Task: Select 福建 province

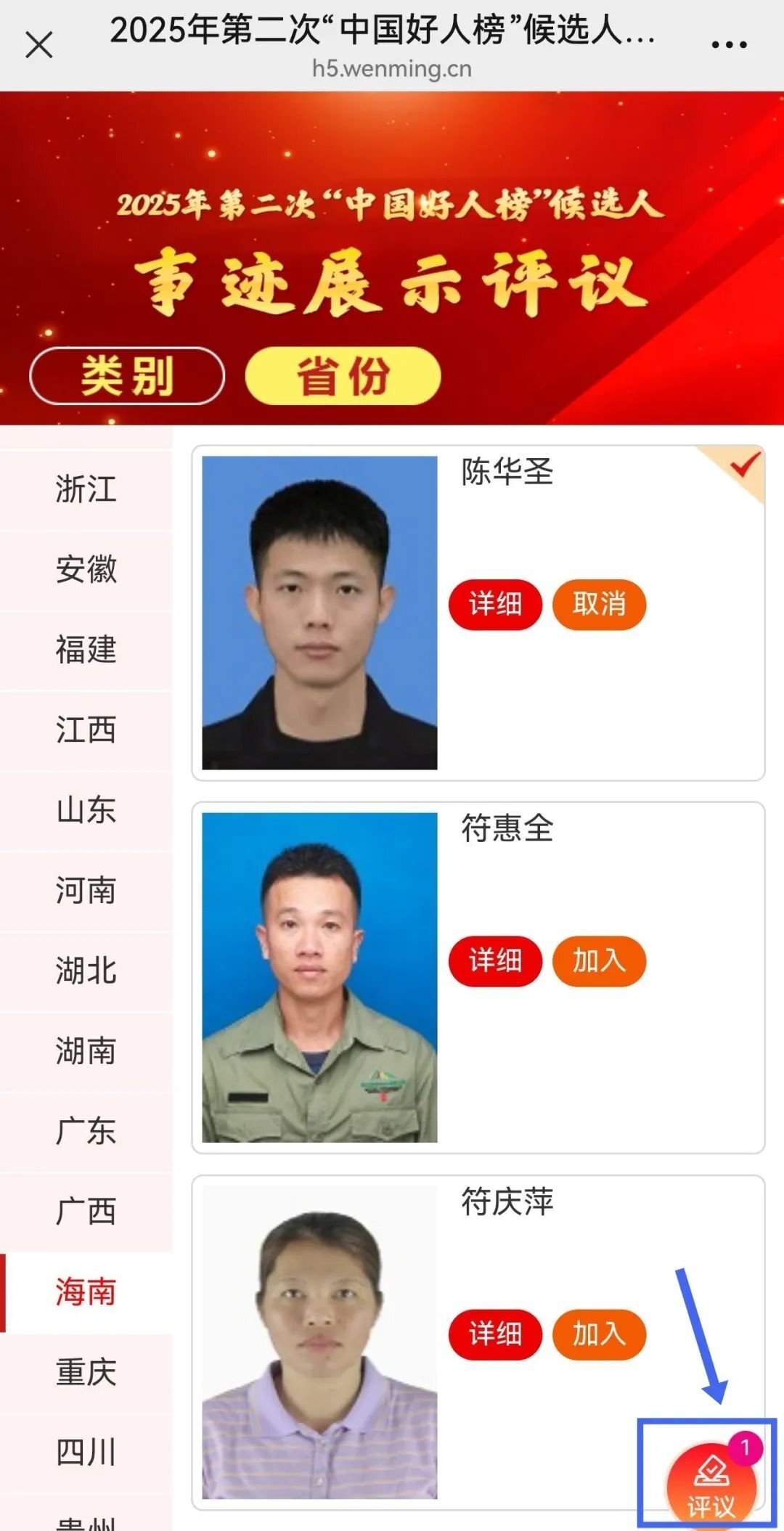Action: [86, 650]
